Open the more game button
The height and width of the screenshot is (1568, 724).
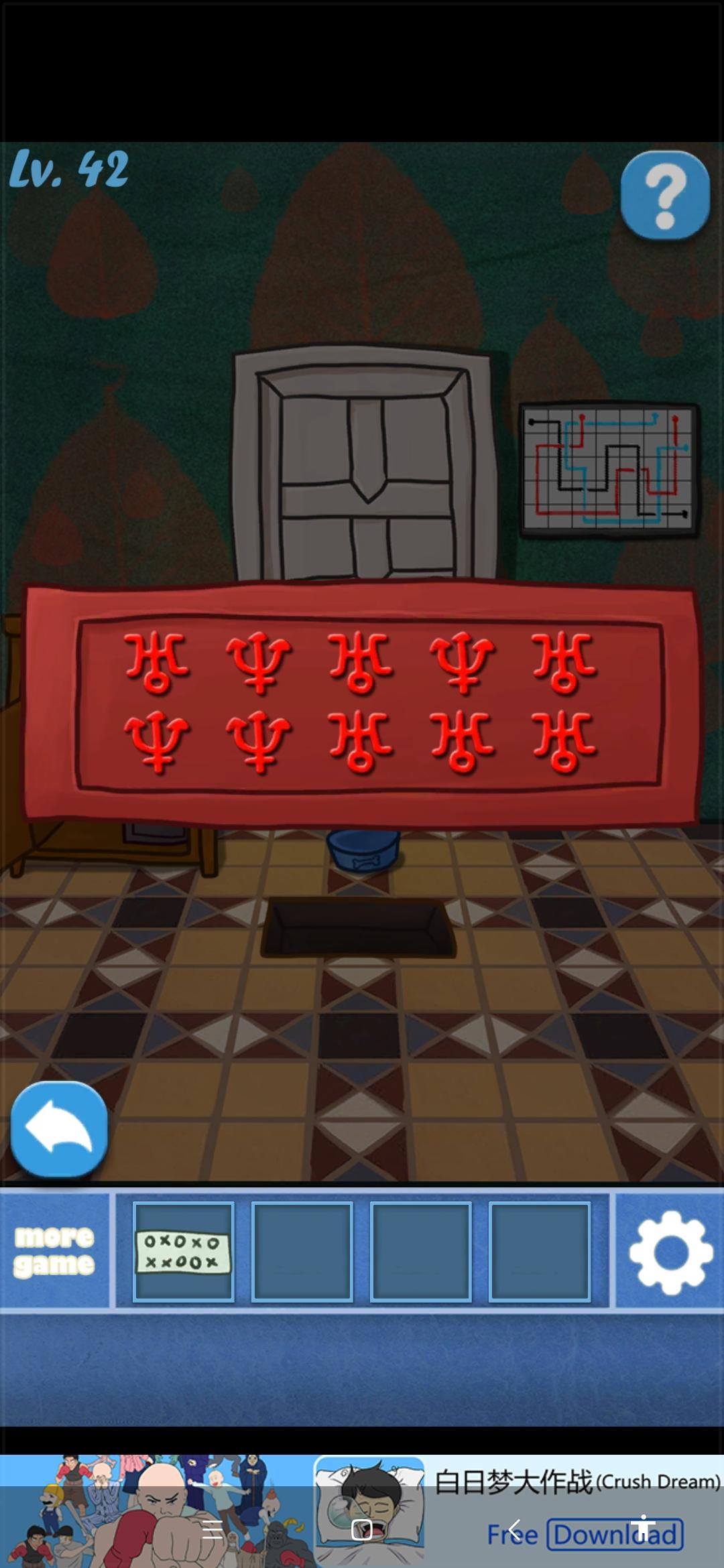pos(54,1250)
